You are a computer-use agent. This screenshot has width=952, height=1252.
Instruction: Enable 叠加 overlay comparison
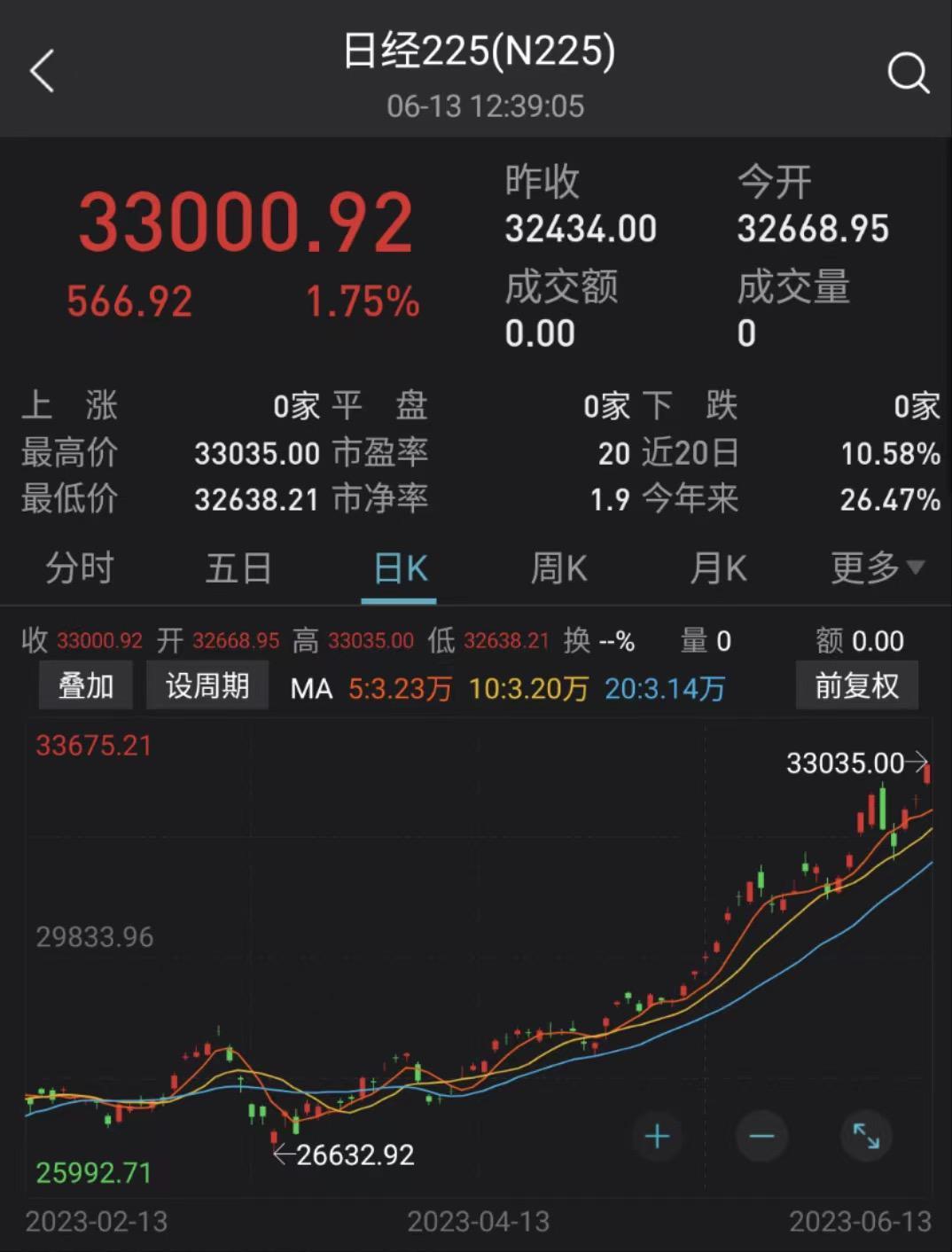(x=85, y=685)
